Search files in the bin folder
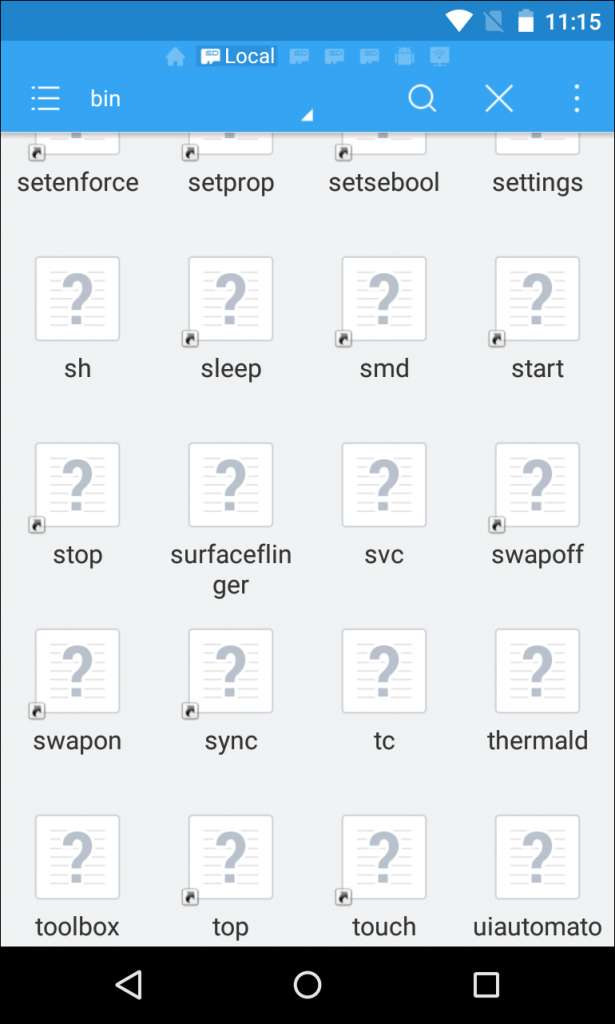Screen dimensions: 615x1024 pyautogui.click(x=422, y=98)
